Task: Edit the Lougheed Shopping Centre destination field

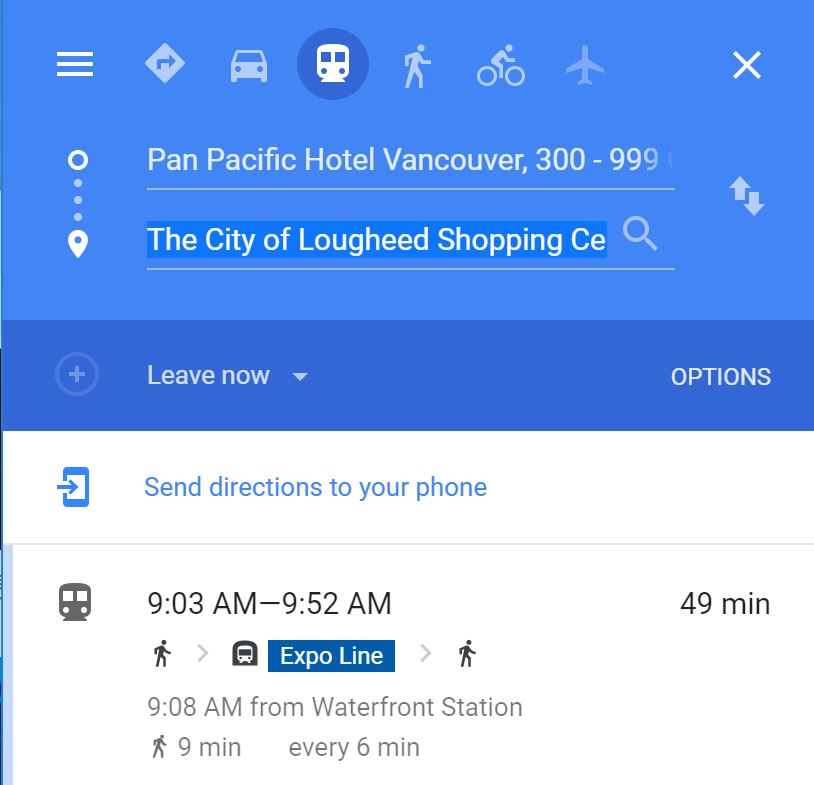Action: pyautogui.click(x=376, y=240)
